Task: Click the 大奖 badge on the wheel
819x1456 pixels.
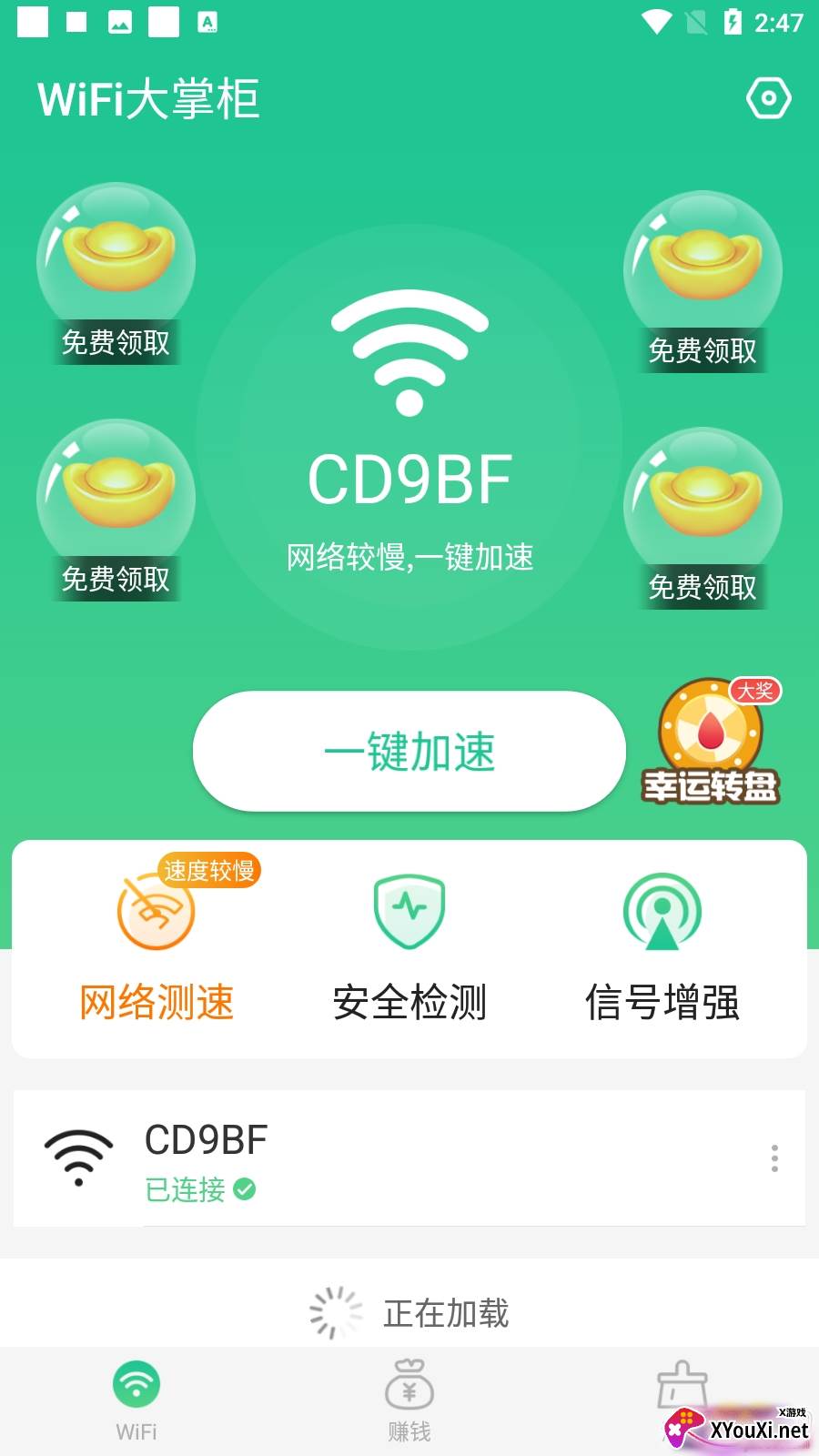Action: [x=753, y=693]
